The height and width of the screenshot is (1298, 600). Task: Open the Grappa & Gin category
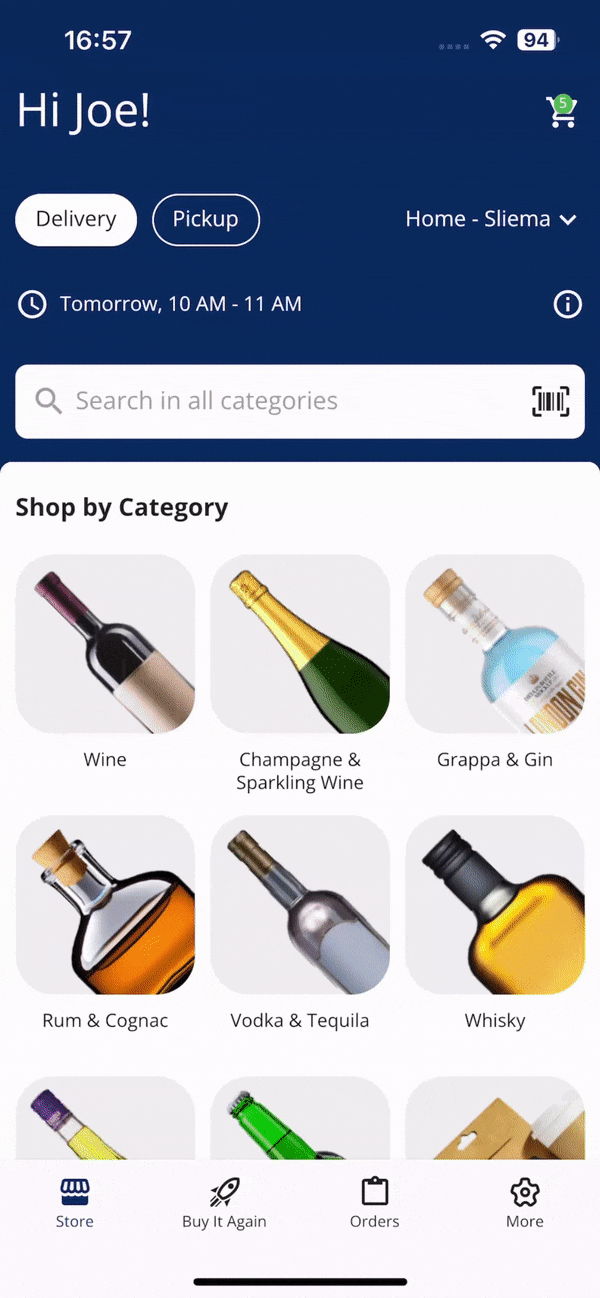click(495, 645)
